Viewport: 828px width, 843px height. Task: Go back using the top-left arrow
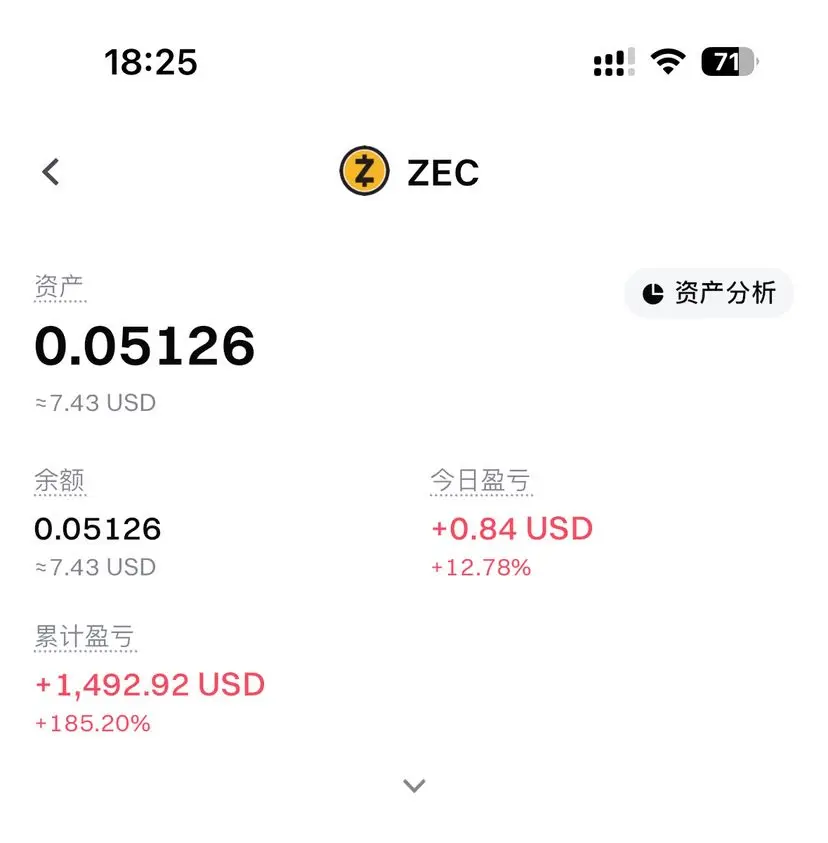(x=51, y=172)
